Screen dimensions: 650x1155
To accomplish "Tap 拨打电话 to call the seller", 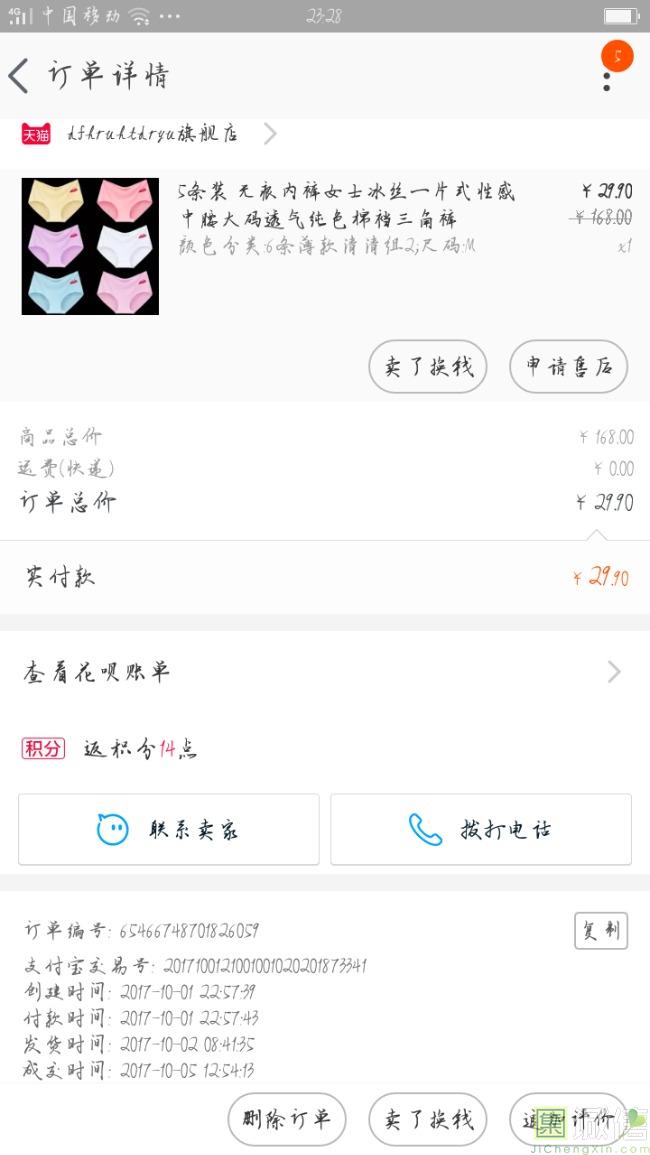I will click(x=481, y=829).
